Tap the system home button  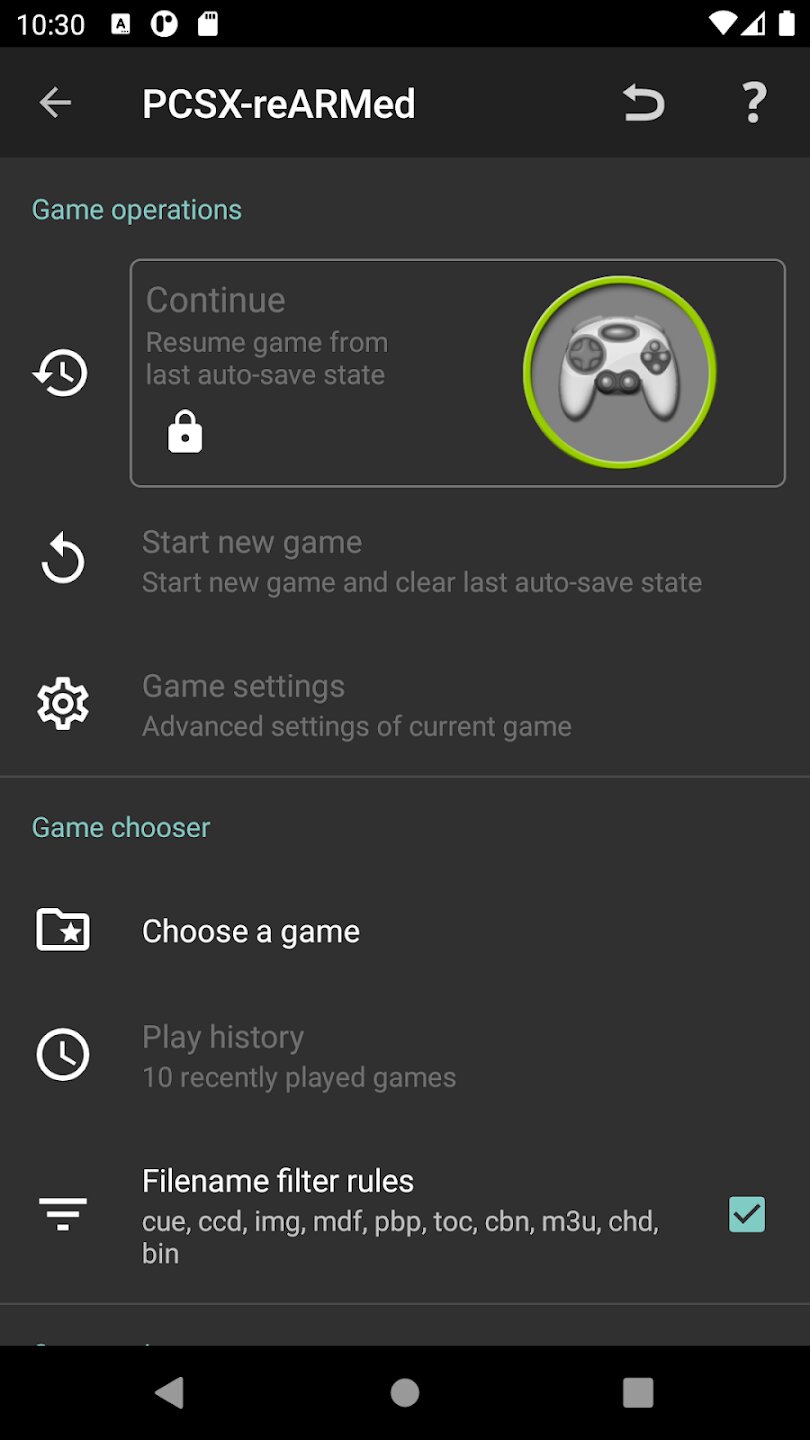pyautogui.click(x=405, y=1392)
